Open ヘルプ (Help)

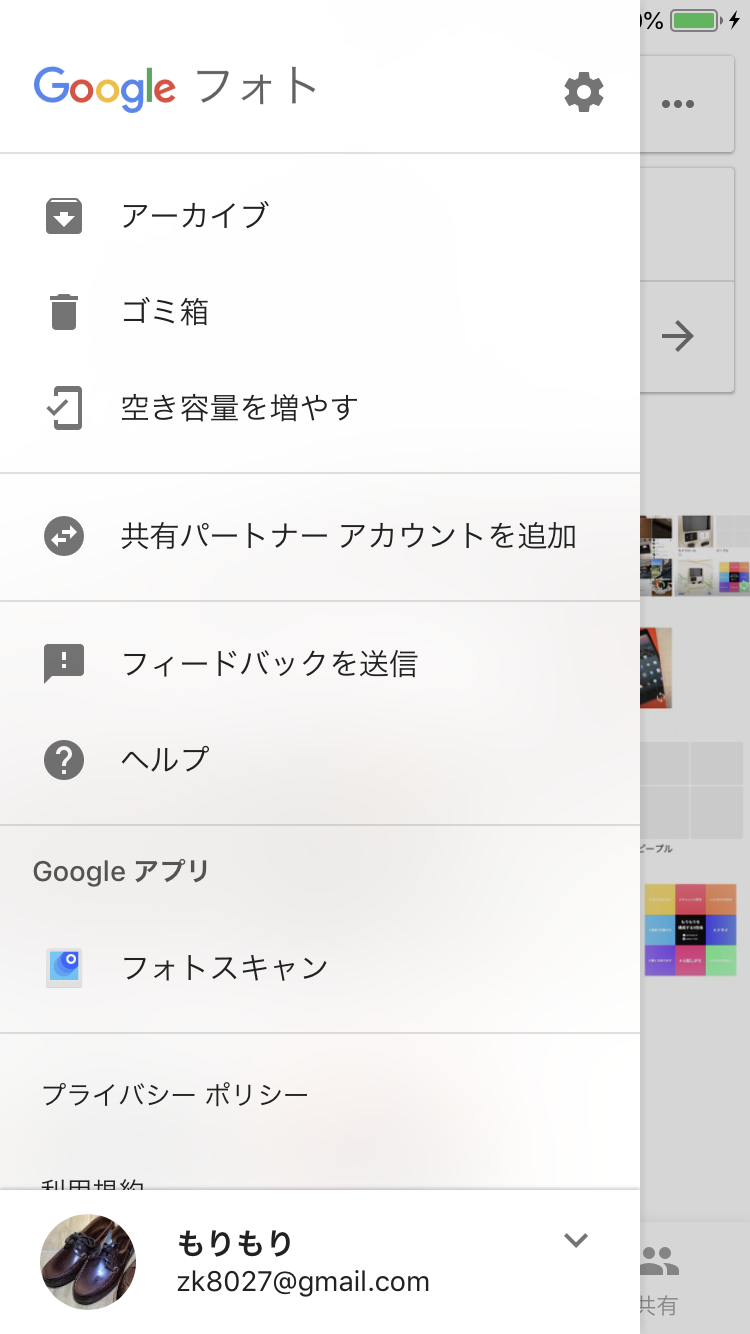pyautogui.click(x=165, y=760)
